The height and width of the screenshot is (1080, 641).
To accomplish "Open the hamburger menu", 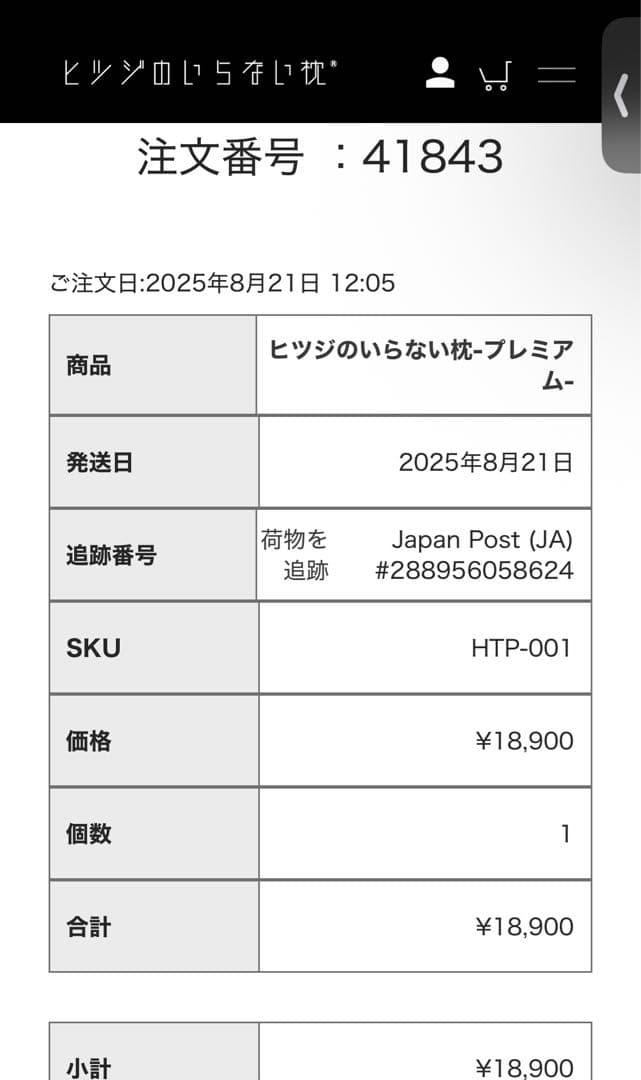I will (x=556, y=74).
